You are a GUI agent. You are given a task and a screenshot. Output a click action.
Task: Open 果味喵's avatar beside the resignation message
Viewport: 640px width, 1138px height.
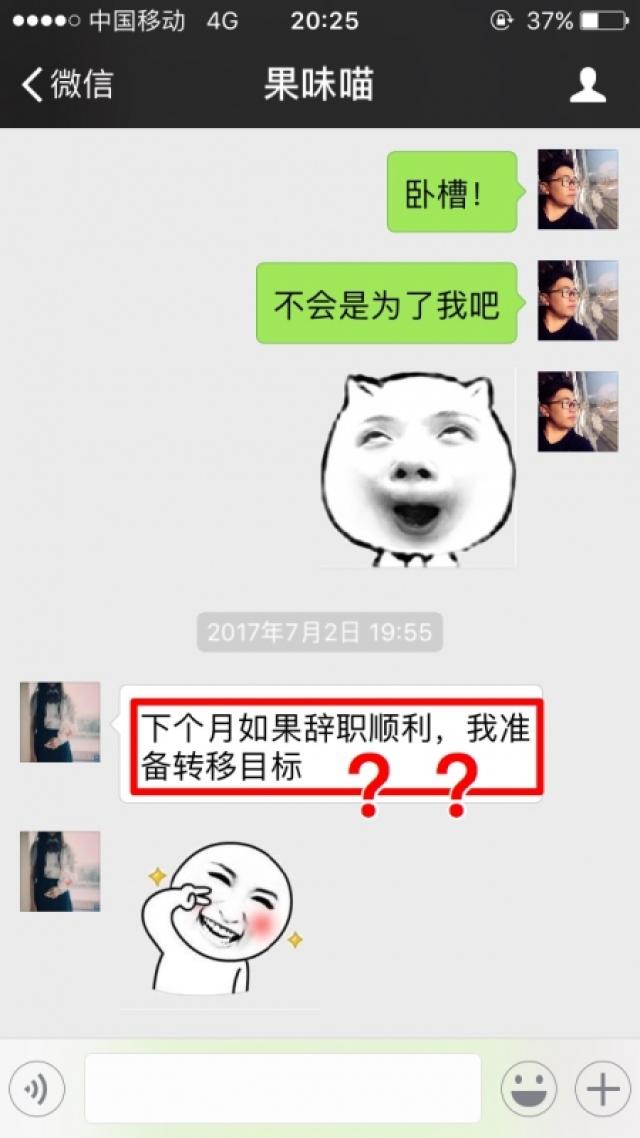[x=60, y=722]
